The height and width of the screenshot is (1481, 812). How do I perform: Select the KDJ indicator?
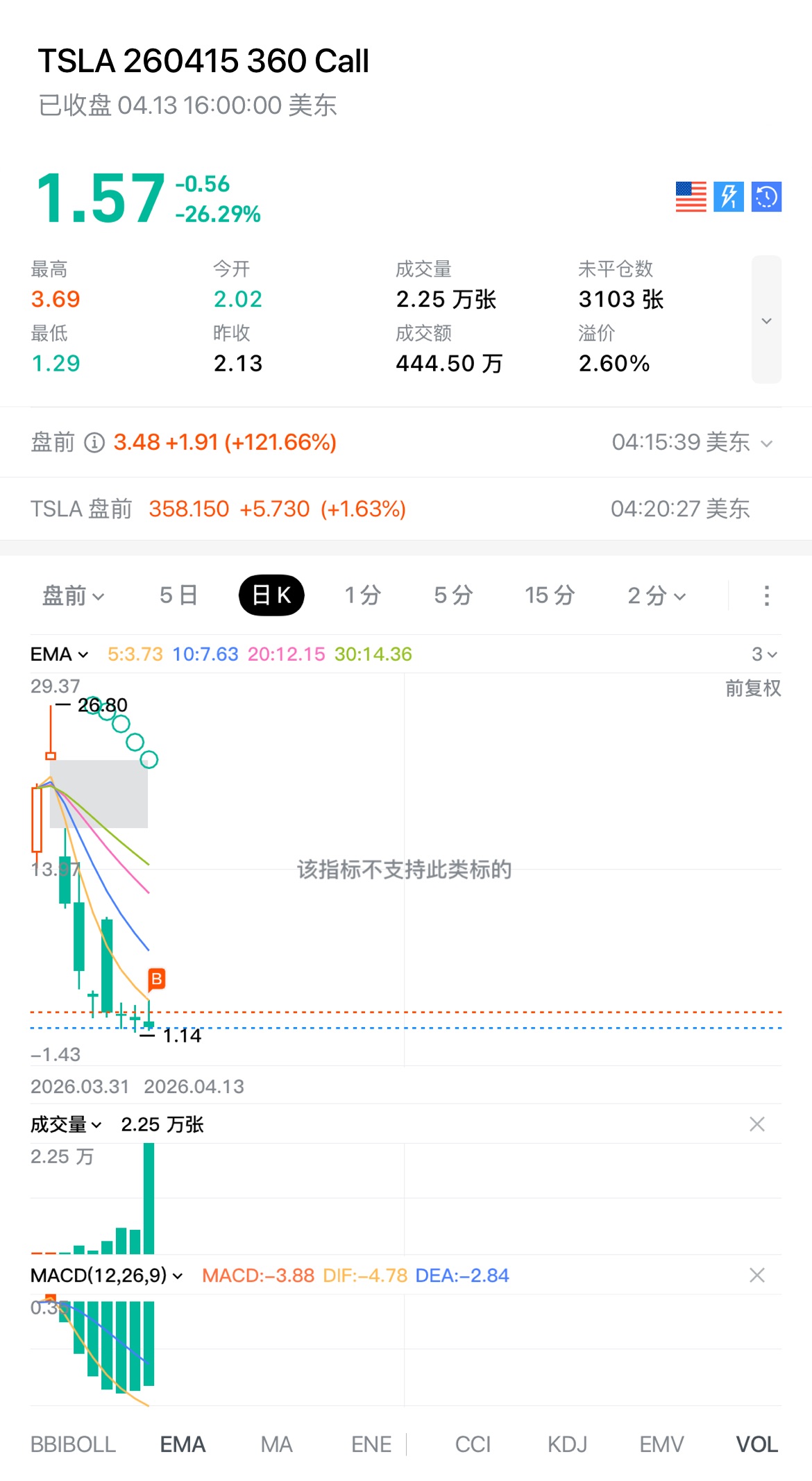point(567,1444)
